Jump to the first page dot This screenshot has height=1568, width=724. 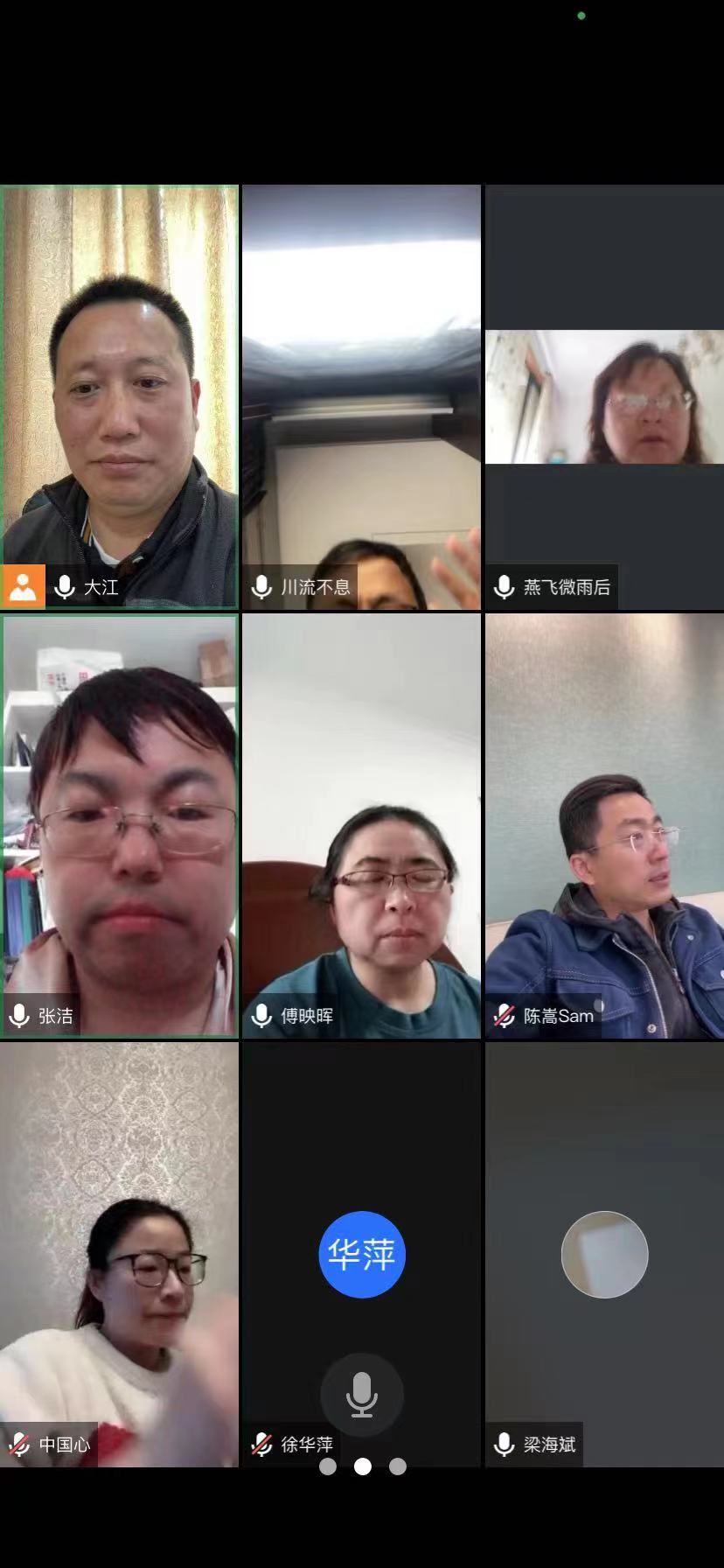click(x=328, y=1466)
